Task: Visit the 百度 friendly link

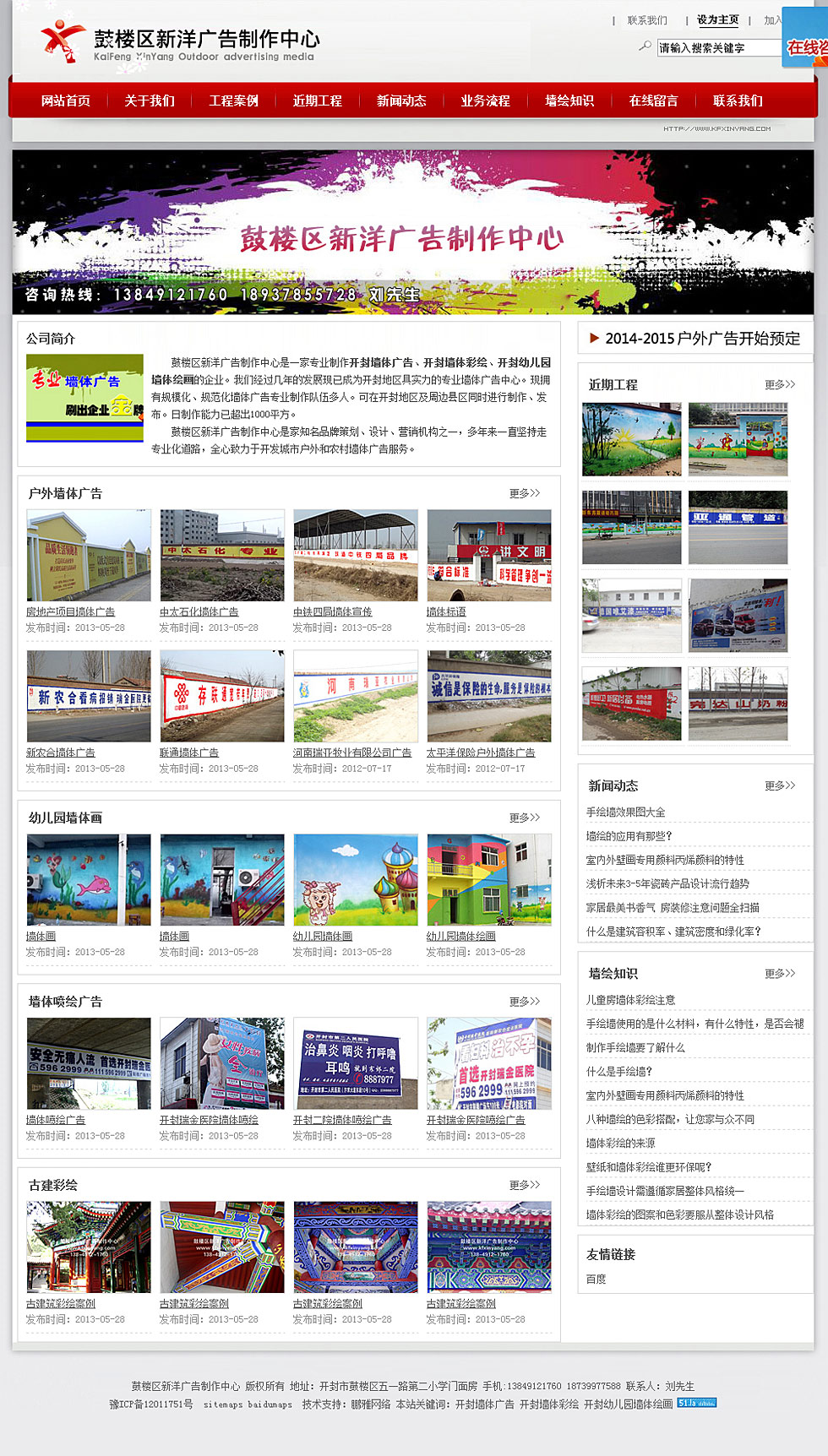Action: [x=596, y=1279]
